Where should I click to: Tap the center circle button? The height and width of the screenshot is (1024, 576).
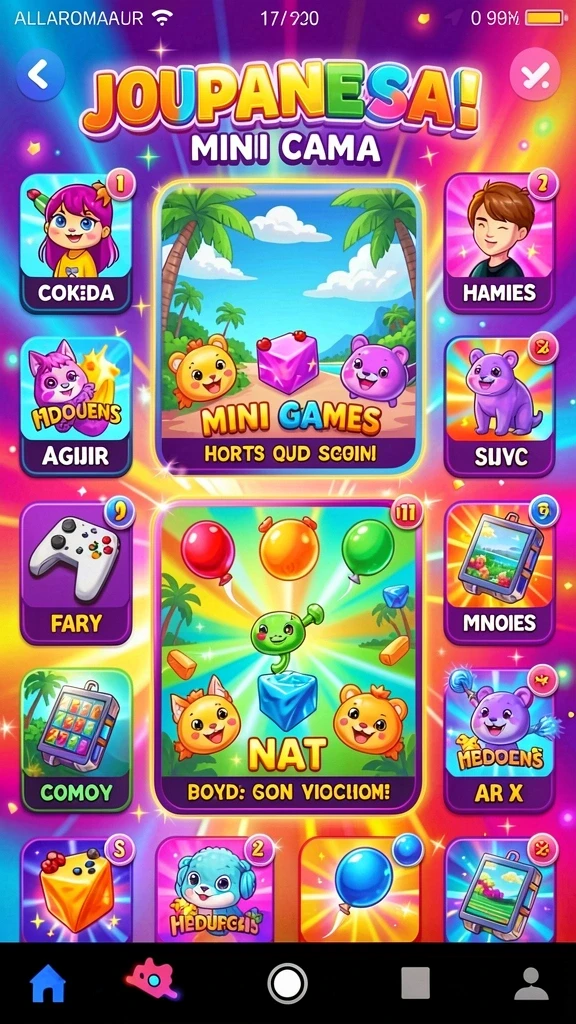point(287,983)
